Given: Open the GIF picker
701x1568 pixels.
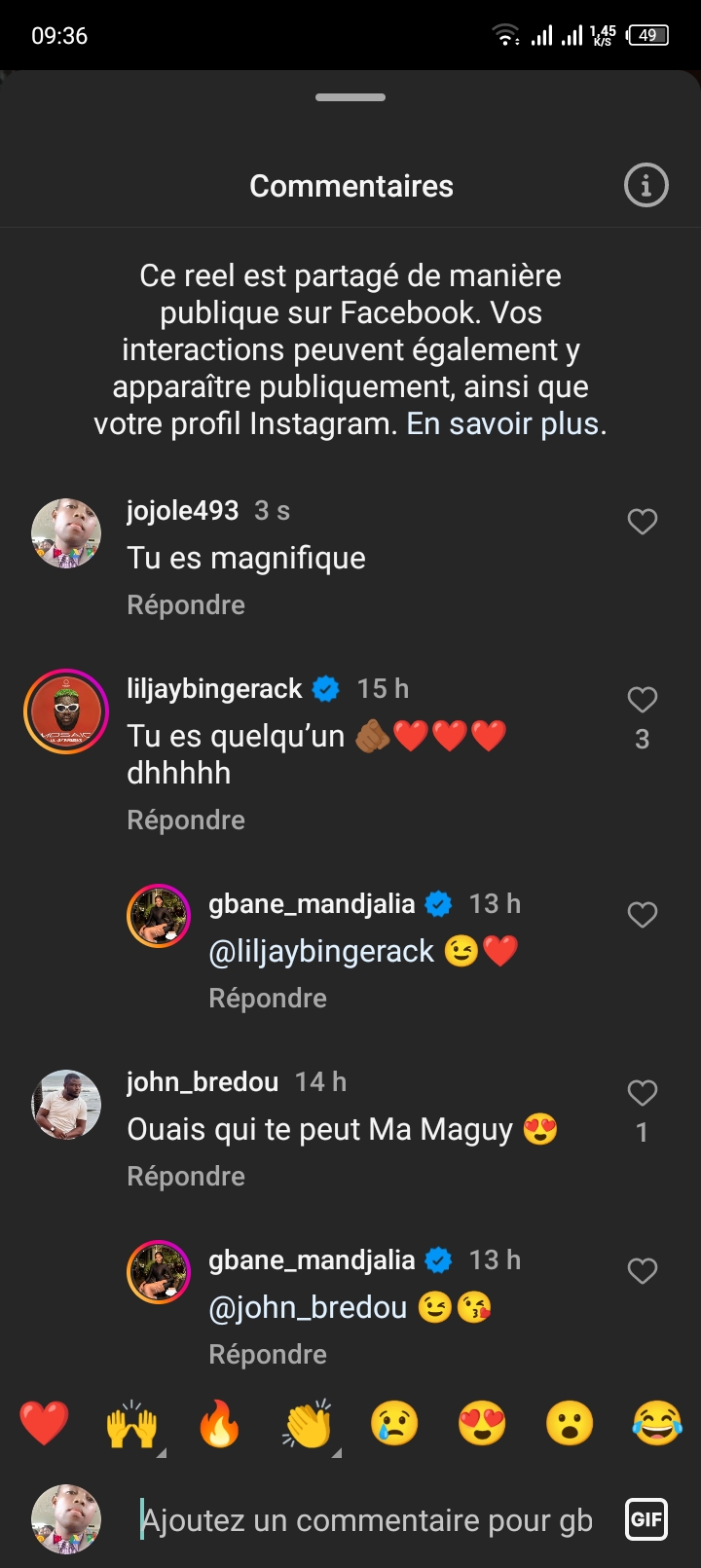Looking at the screenshot, I should coord(646,1519).
